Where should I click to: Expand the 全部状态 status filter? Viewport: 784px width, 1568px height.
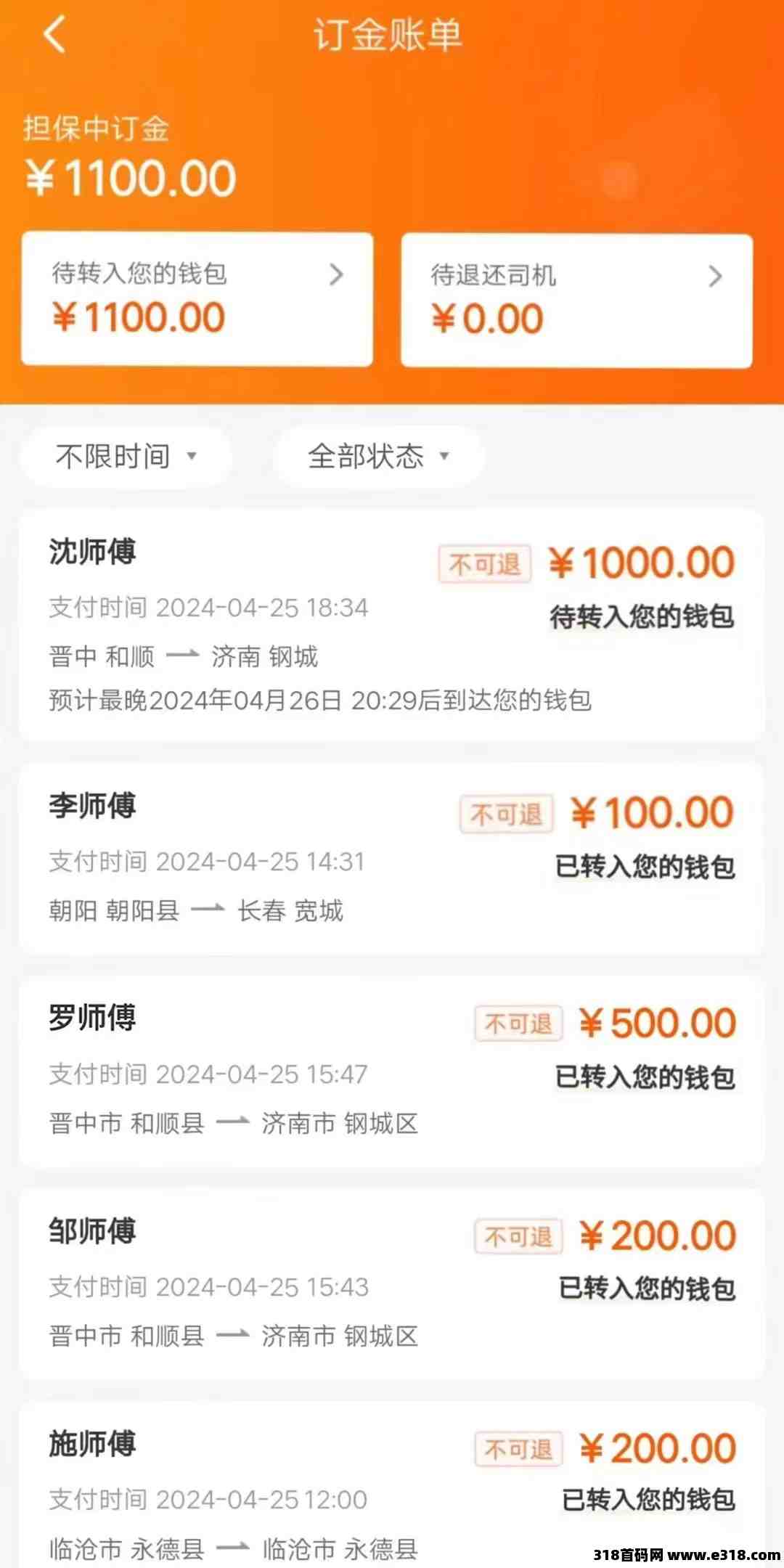point(378,456)
